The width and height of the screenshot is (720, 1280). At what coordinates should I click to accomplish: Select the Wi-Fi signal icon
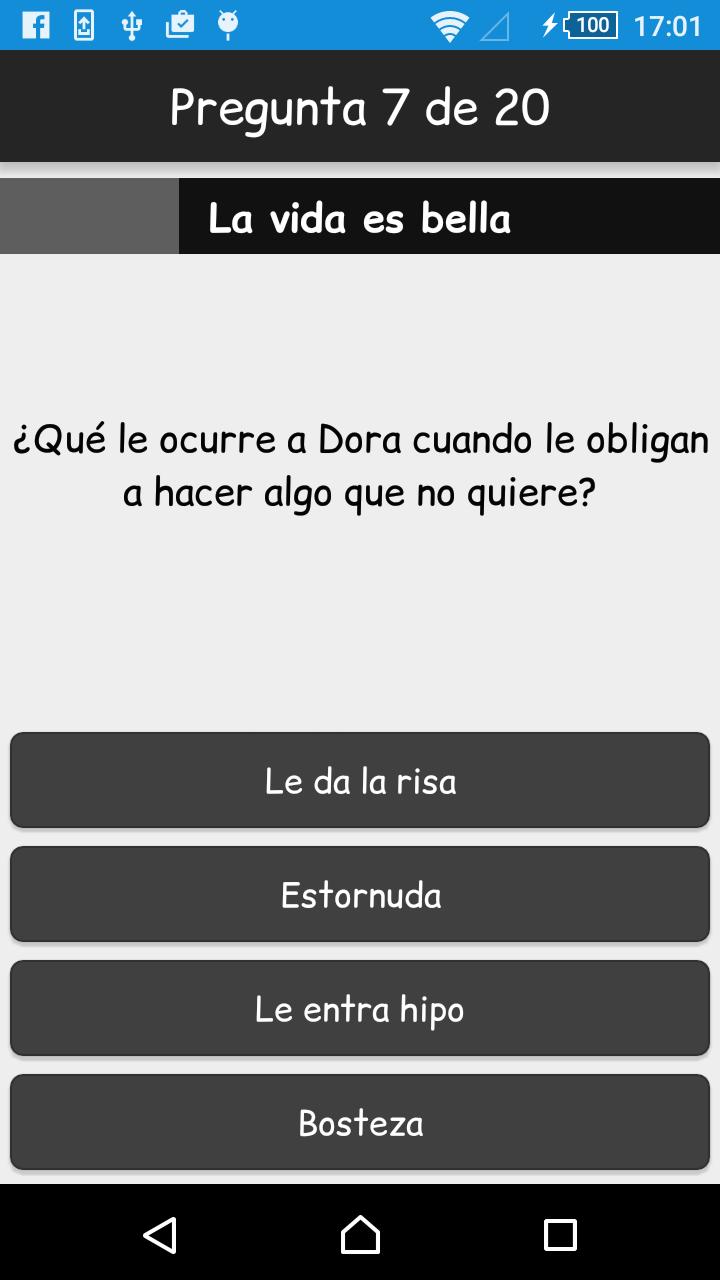point(450,25)
